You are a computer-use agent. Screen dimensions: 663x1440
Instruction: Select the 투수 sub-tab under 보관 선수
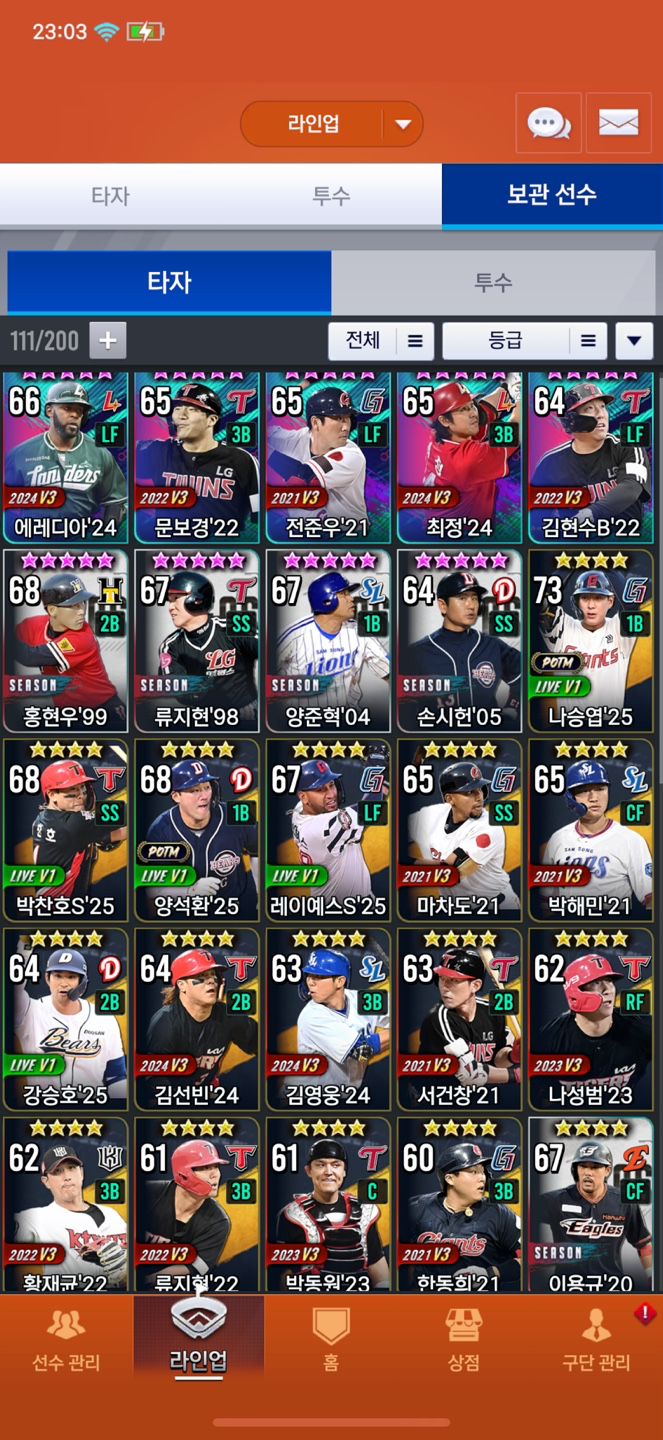[493, 283]
